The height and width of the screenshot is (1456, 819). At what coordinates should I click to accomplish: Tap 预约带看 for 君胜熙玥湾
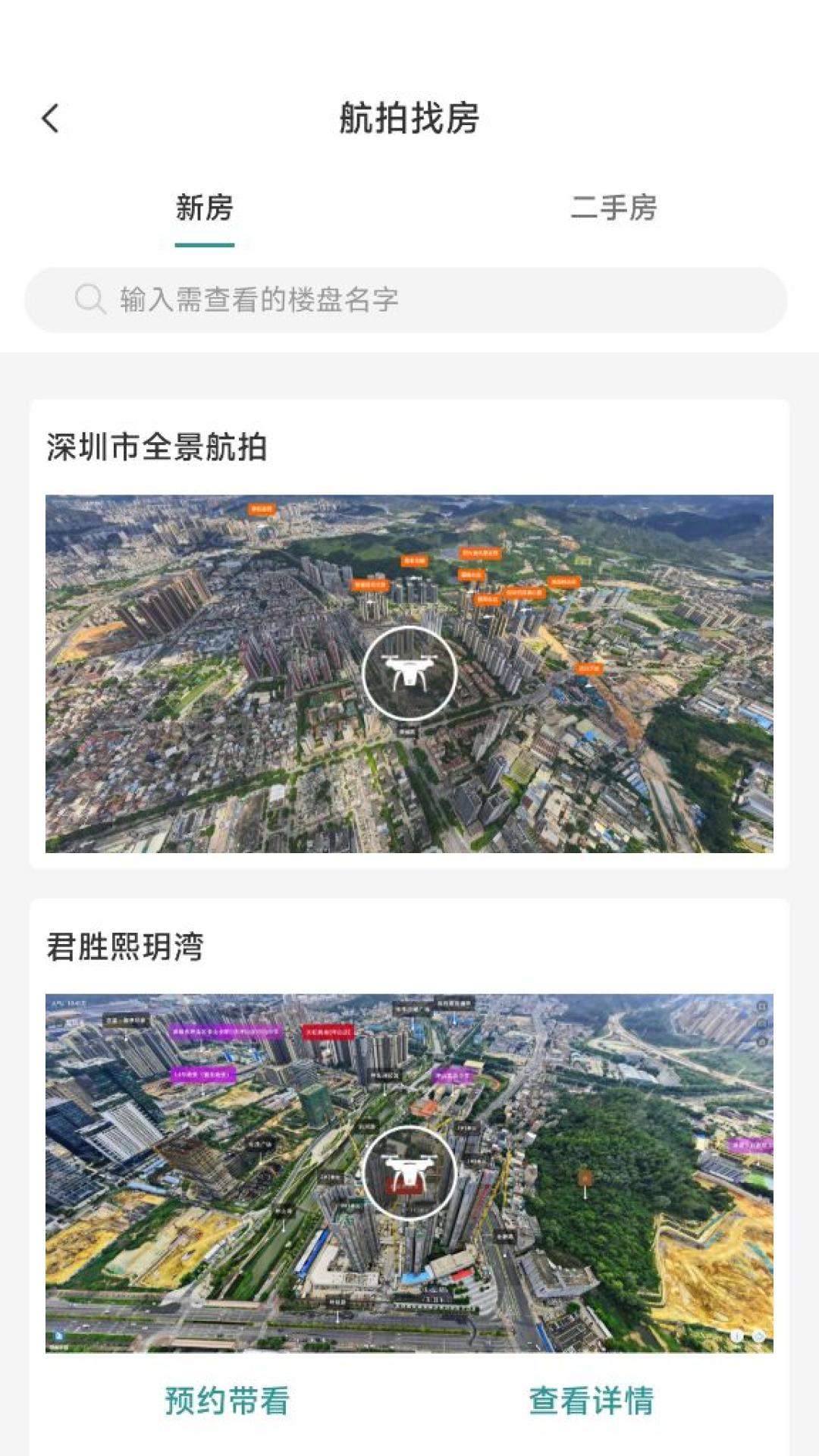pos(227,1400)
